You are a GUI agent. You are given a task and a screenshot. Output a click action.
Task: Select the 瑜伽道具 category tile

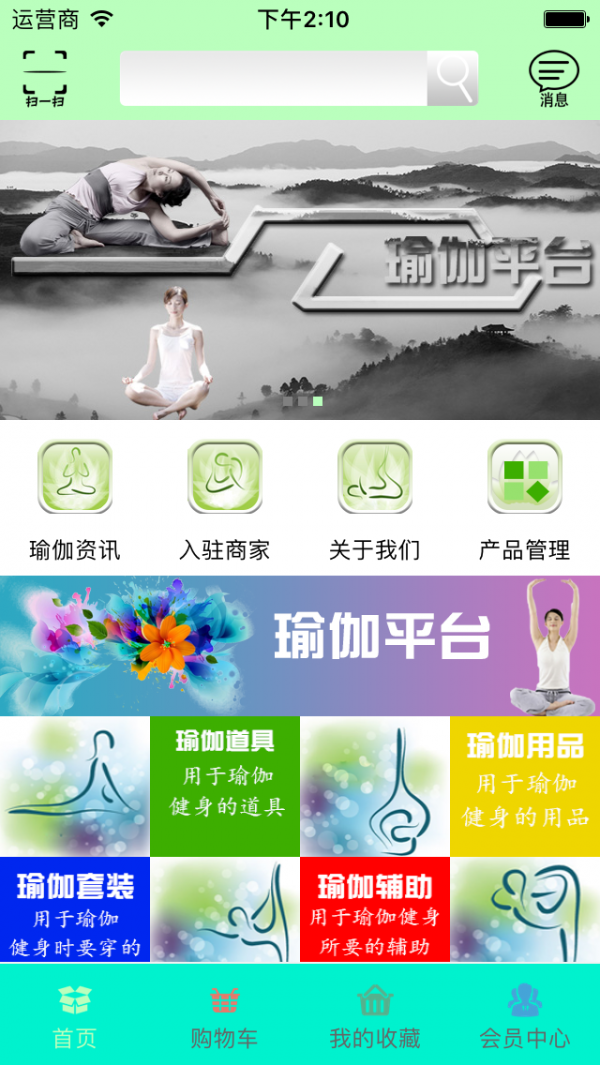click(x=225, y=786)
